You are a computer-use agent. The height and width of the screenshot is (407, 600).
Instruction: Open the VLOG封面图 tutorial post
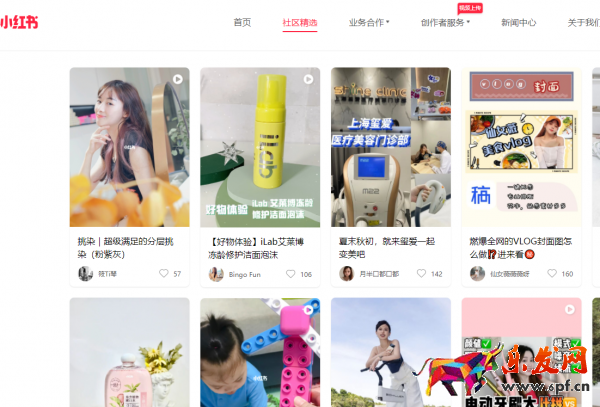tap(521, 148)
